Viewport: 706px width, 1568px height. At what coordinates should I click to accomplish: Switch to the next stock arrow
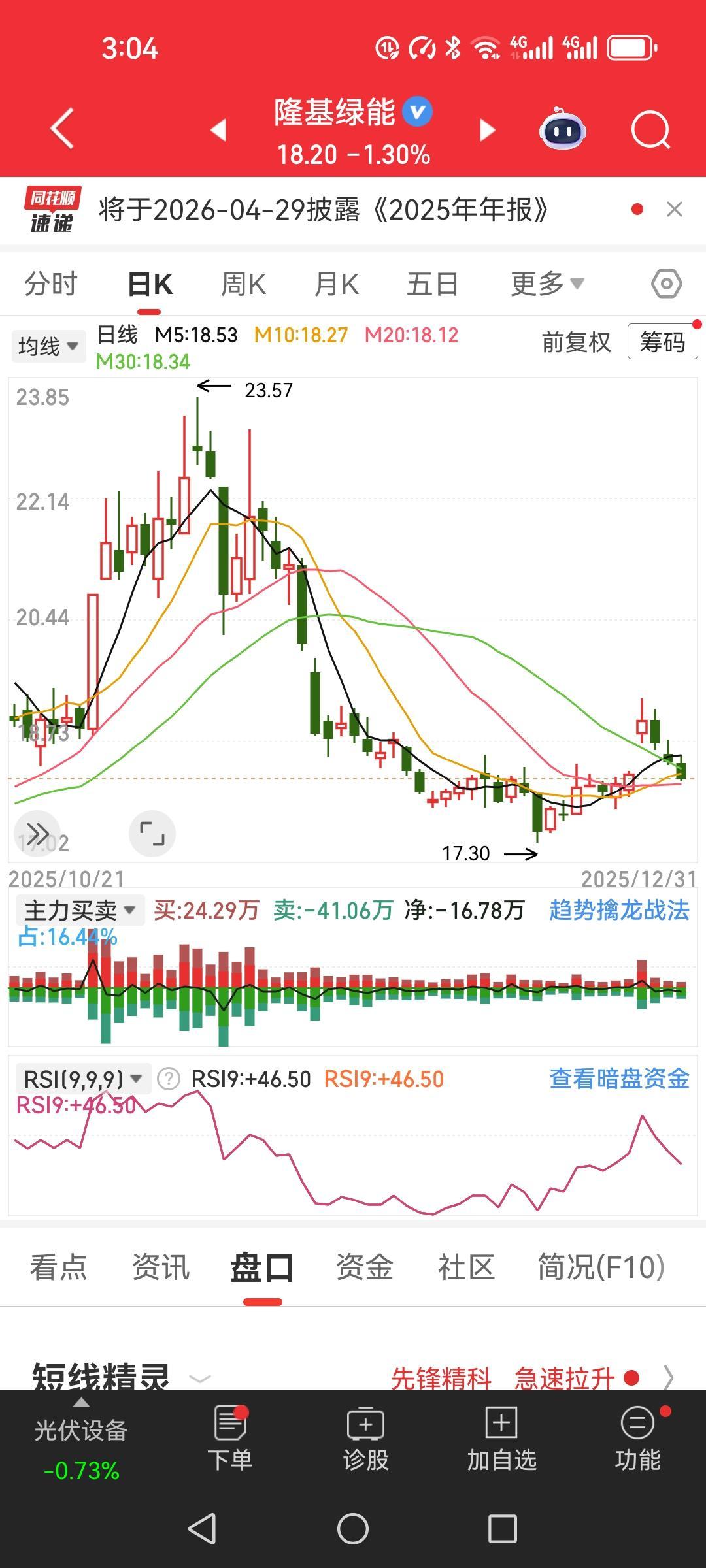pyautogui.click(x=487, y=130)
